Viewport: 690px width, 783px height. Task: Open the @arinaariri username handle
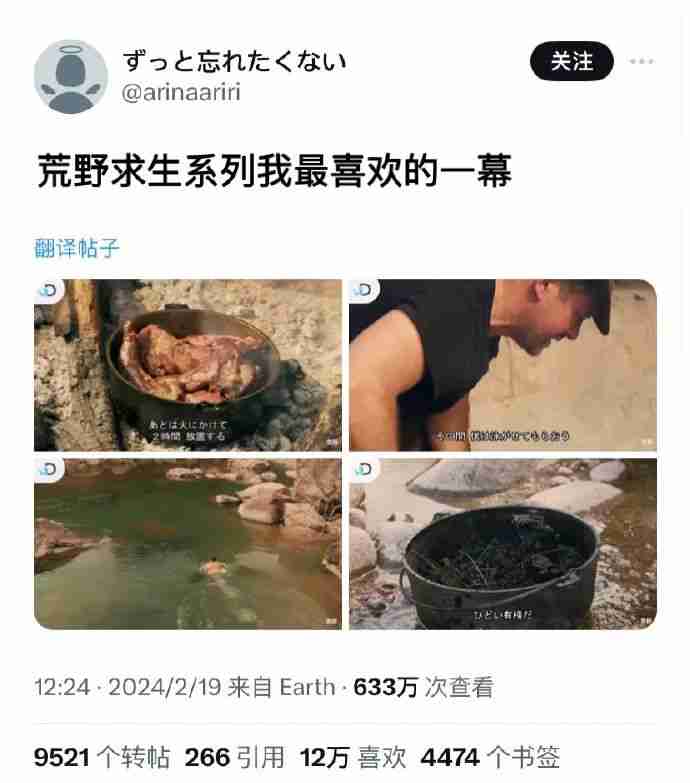pos(181,93)
